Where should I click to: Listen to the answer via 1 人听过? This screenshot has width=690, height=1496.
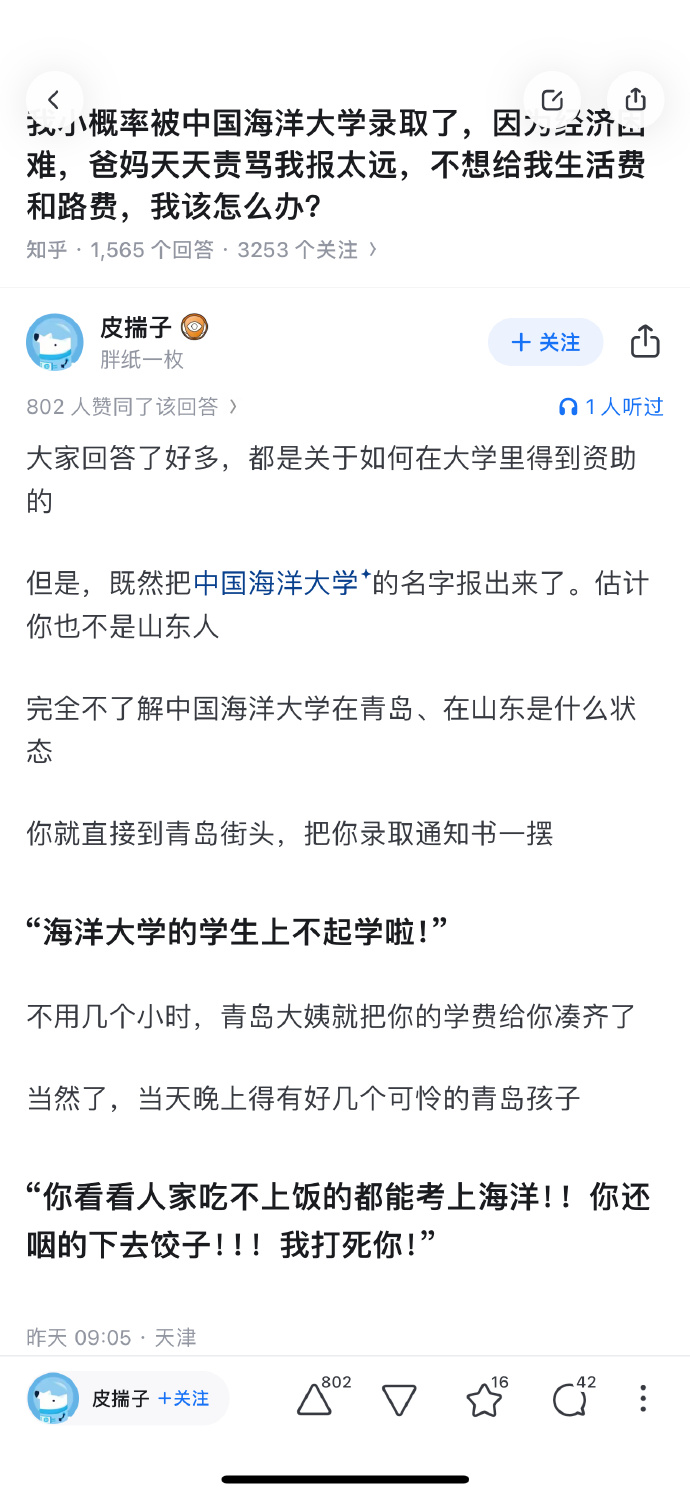(x=611, y=406)
